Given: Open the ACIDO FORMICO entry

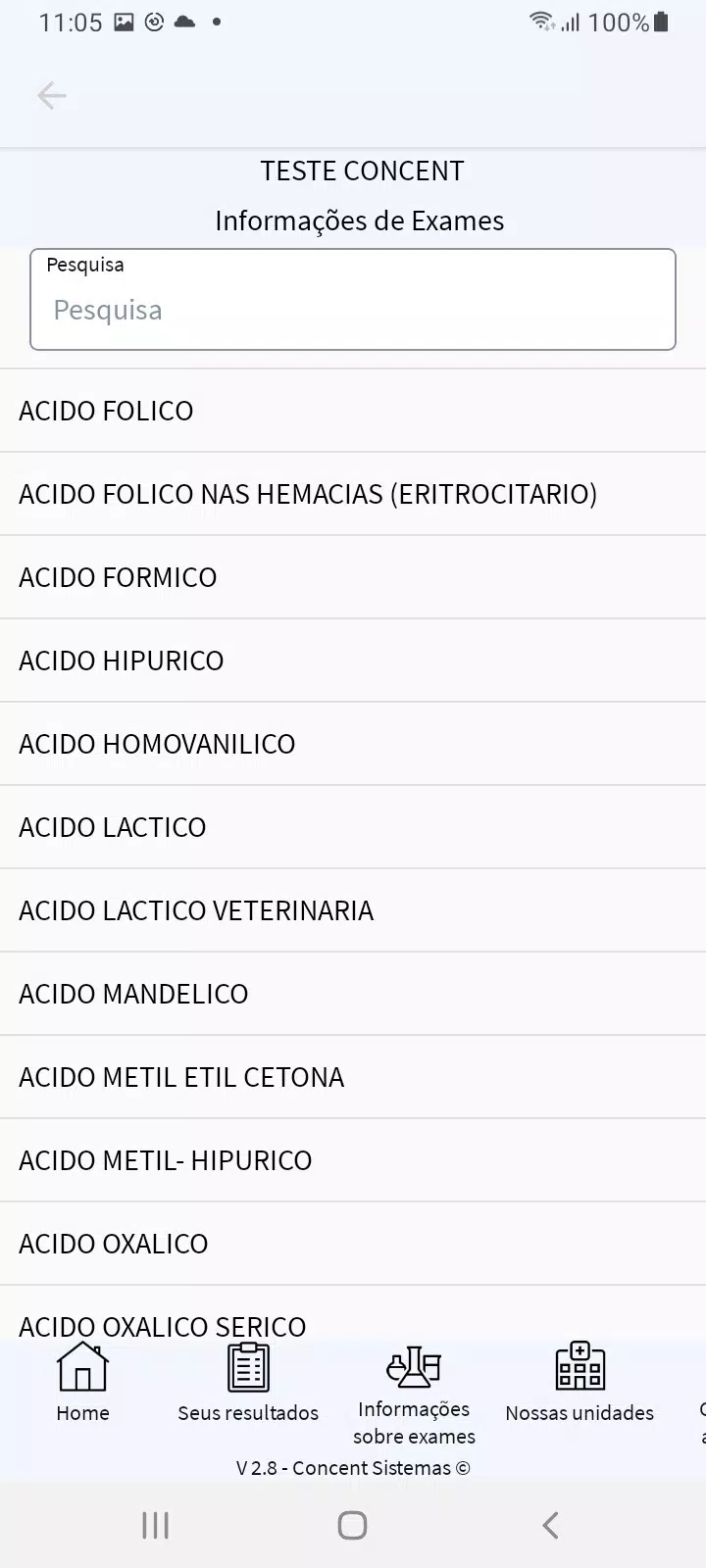Looking at the screenshot, I should click(x=353, y=577).
